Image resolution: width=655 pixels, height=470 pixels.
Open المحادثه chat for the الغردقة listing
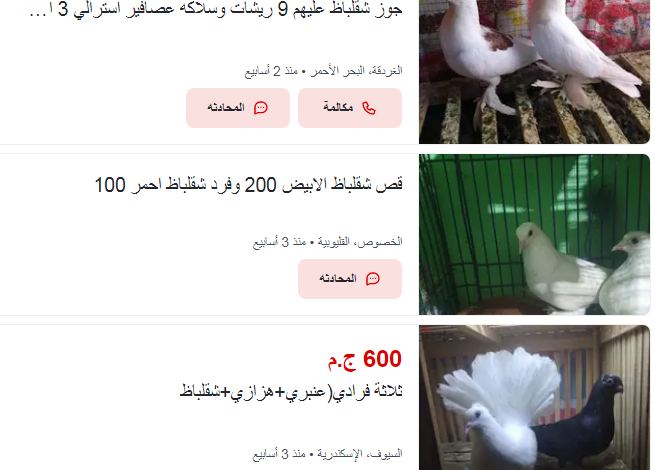pyautogui.click(x=238, y=108)
